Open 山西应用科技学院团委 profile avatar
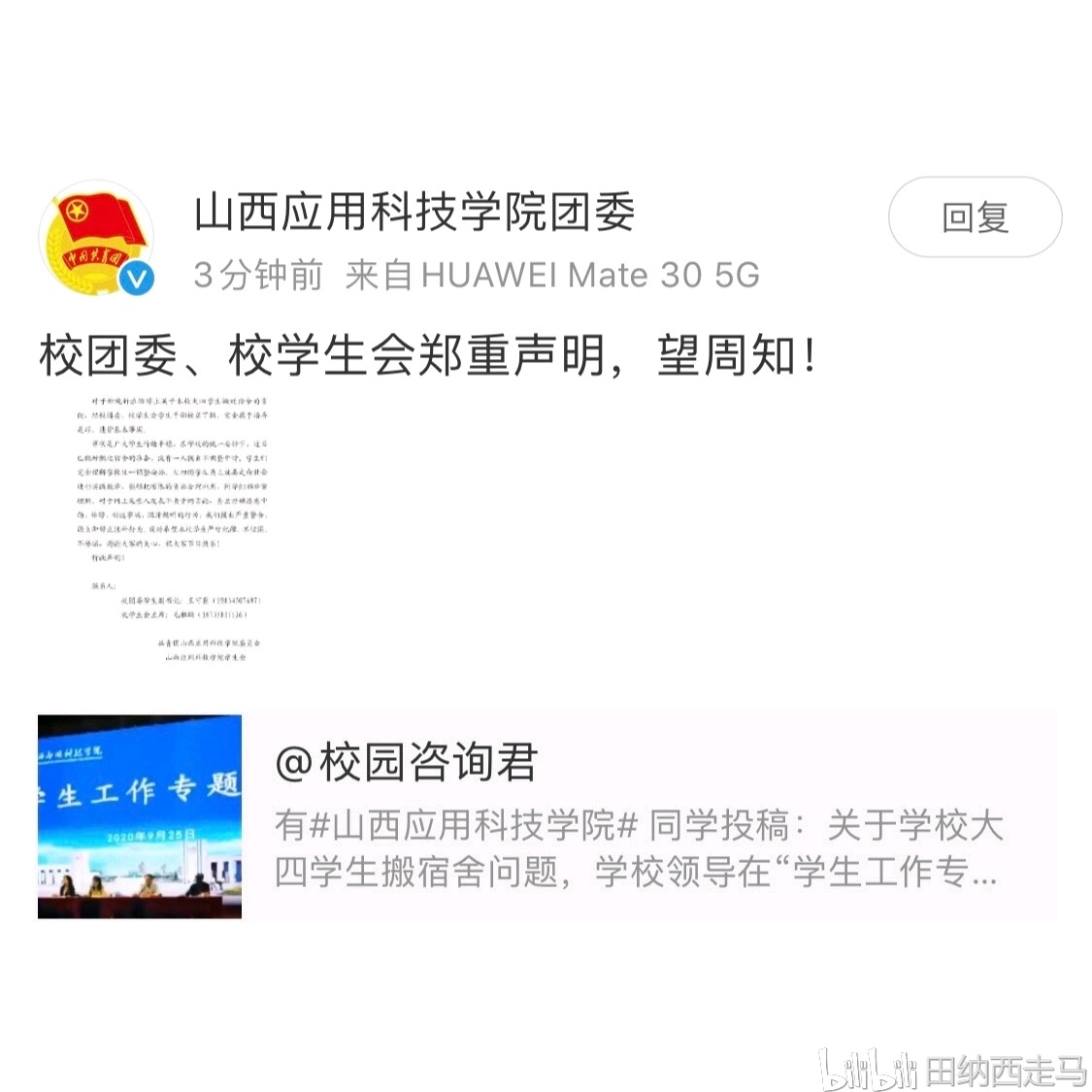 coord(95,238)
